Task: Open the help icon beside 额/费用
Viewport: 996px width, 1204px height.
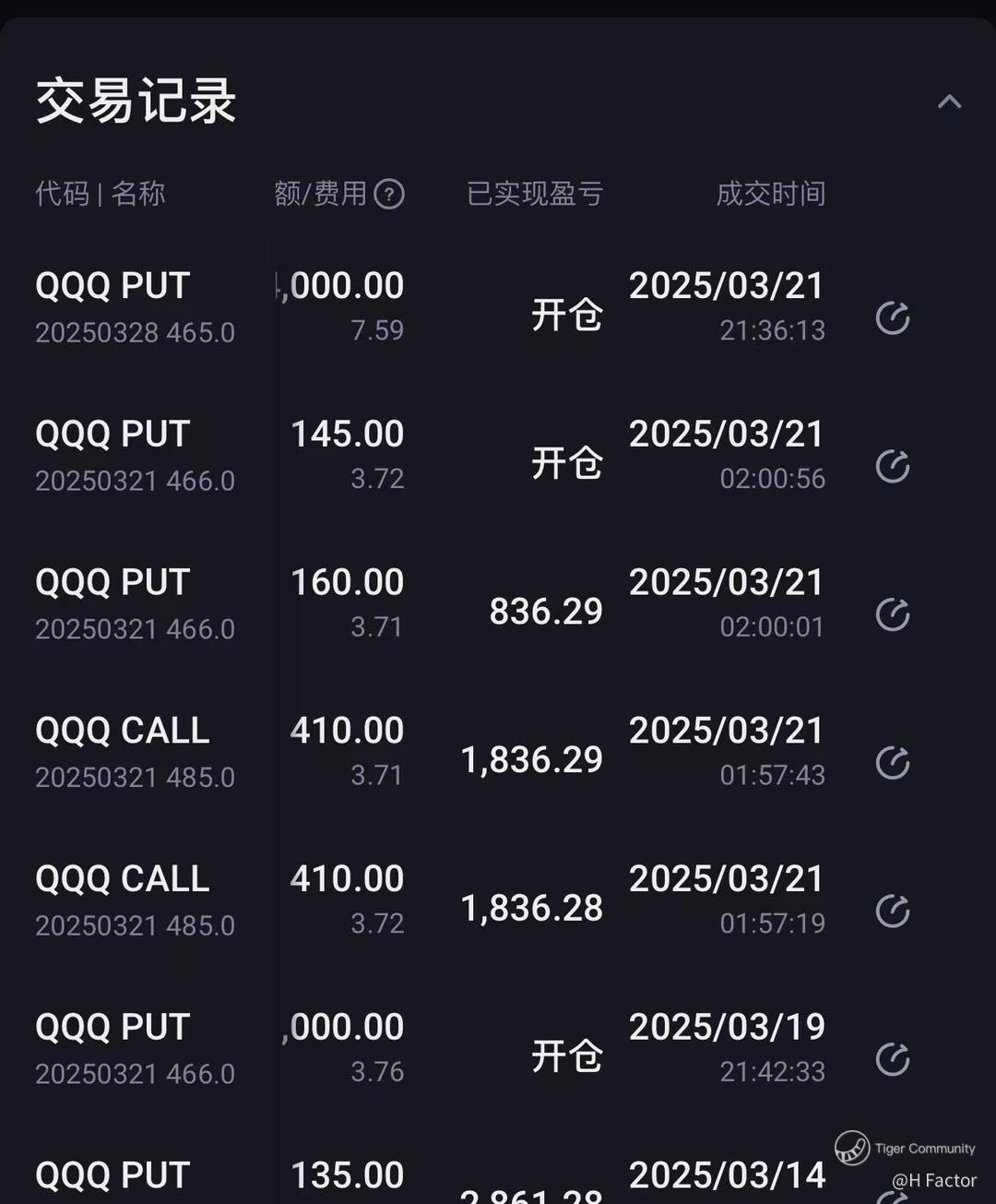Action: point(389,195)
